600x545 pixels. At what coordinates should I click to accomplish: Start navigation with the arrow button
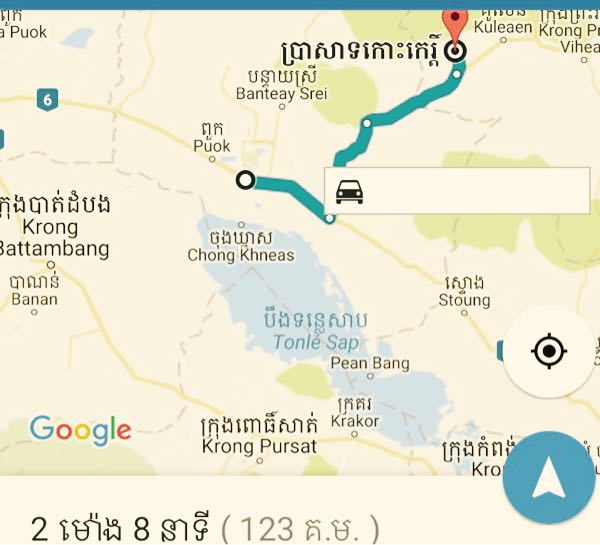(x=549, y=482)
